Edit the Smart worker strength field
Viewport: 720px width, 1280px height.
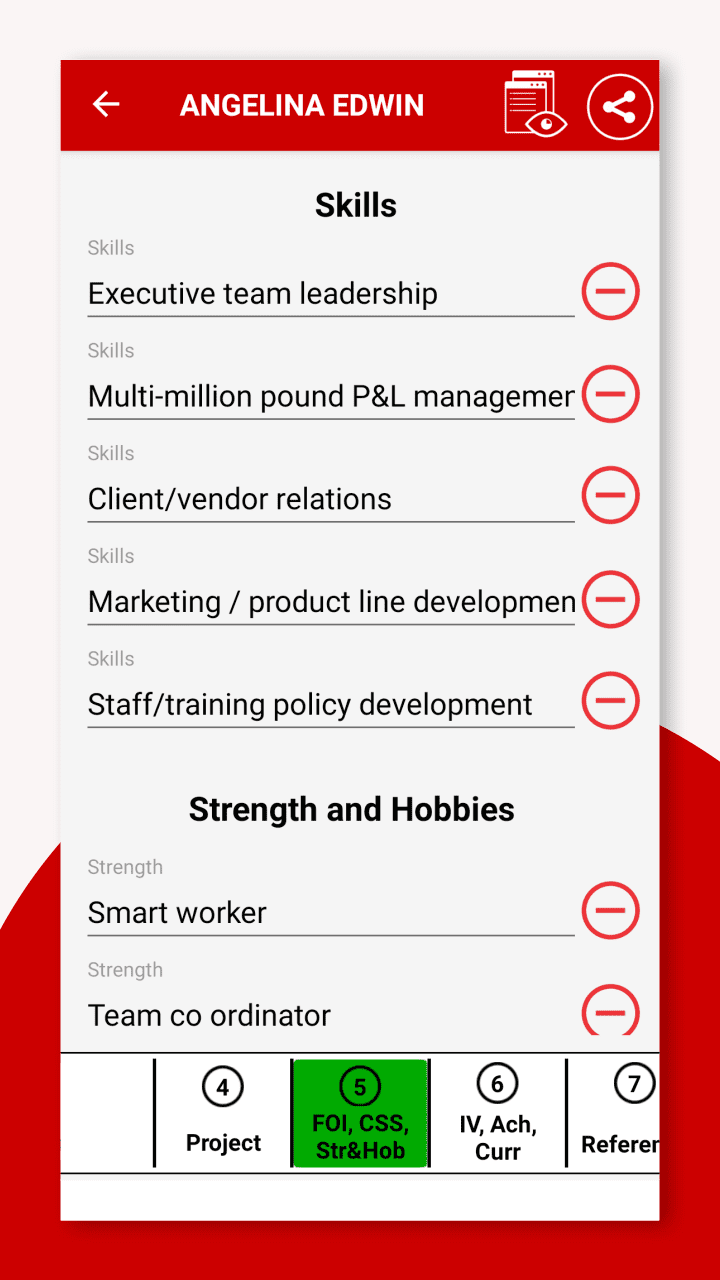pos(330,913)
